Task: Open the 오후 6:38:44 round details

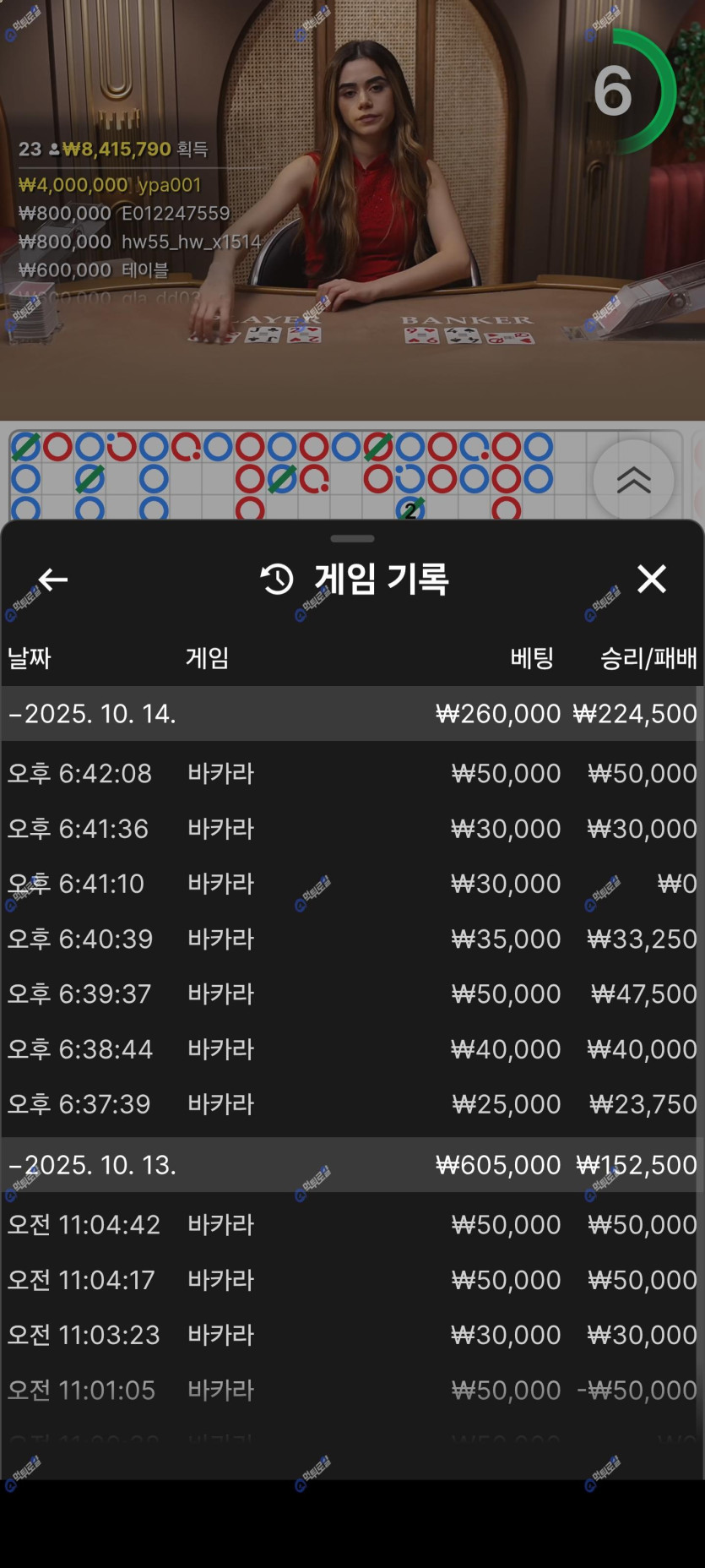Action: pos(352,1049)
